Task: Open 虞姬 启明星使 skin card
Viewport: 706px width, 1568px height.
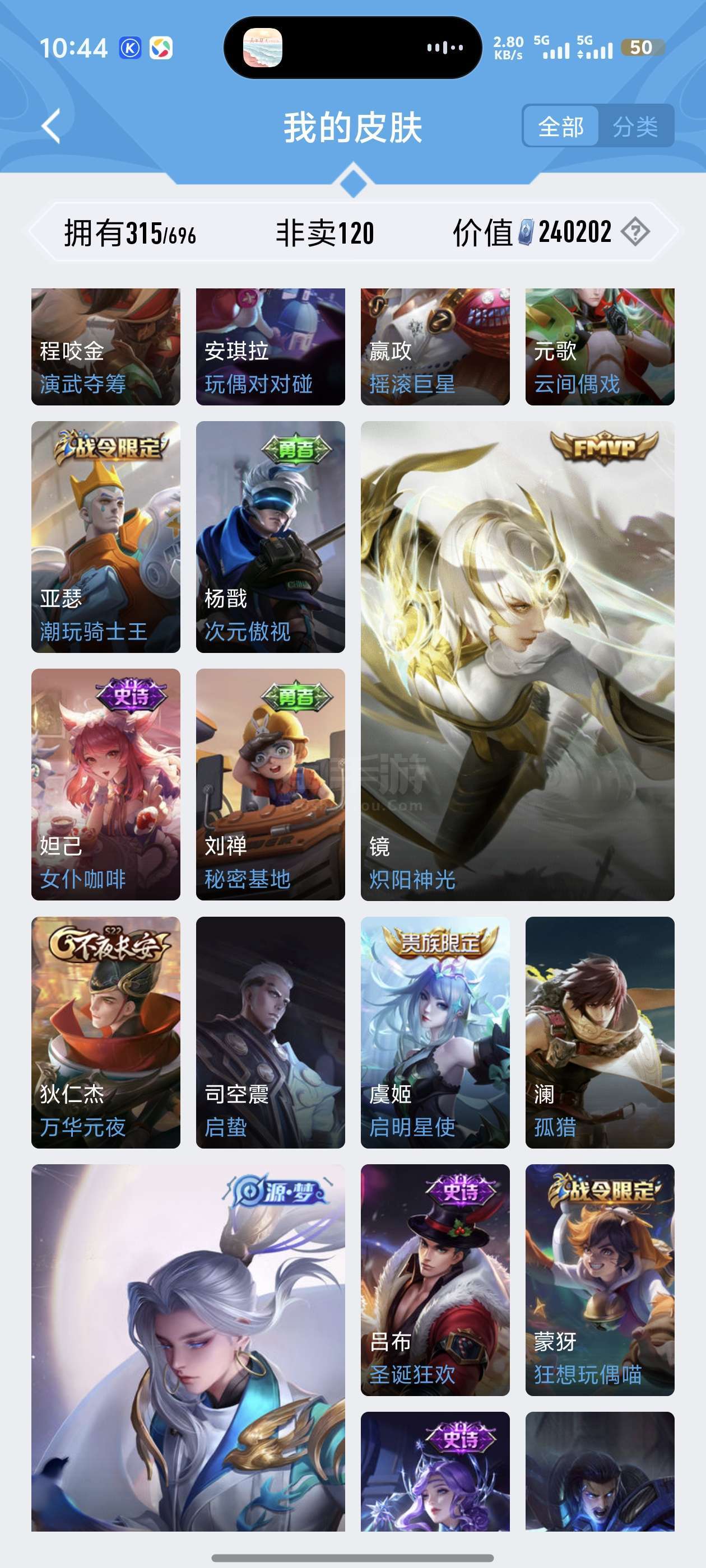Action: point(435,1032)
